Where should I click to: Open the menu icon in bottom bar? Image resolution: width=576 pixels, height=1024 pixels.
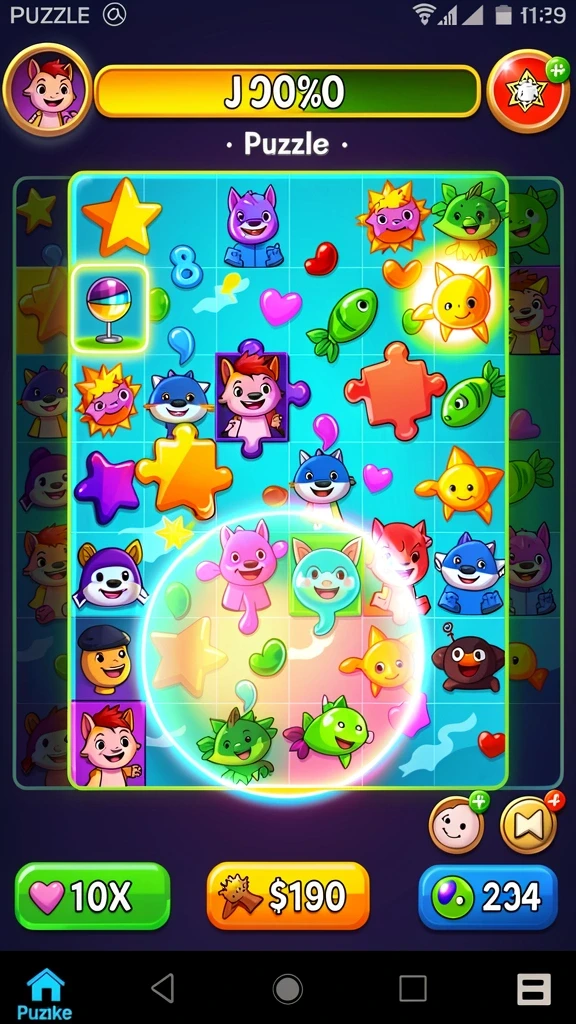tap(534, 989)
